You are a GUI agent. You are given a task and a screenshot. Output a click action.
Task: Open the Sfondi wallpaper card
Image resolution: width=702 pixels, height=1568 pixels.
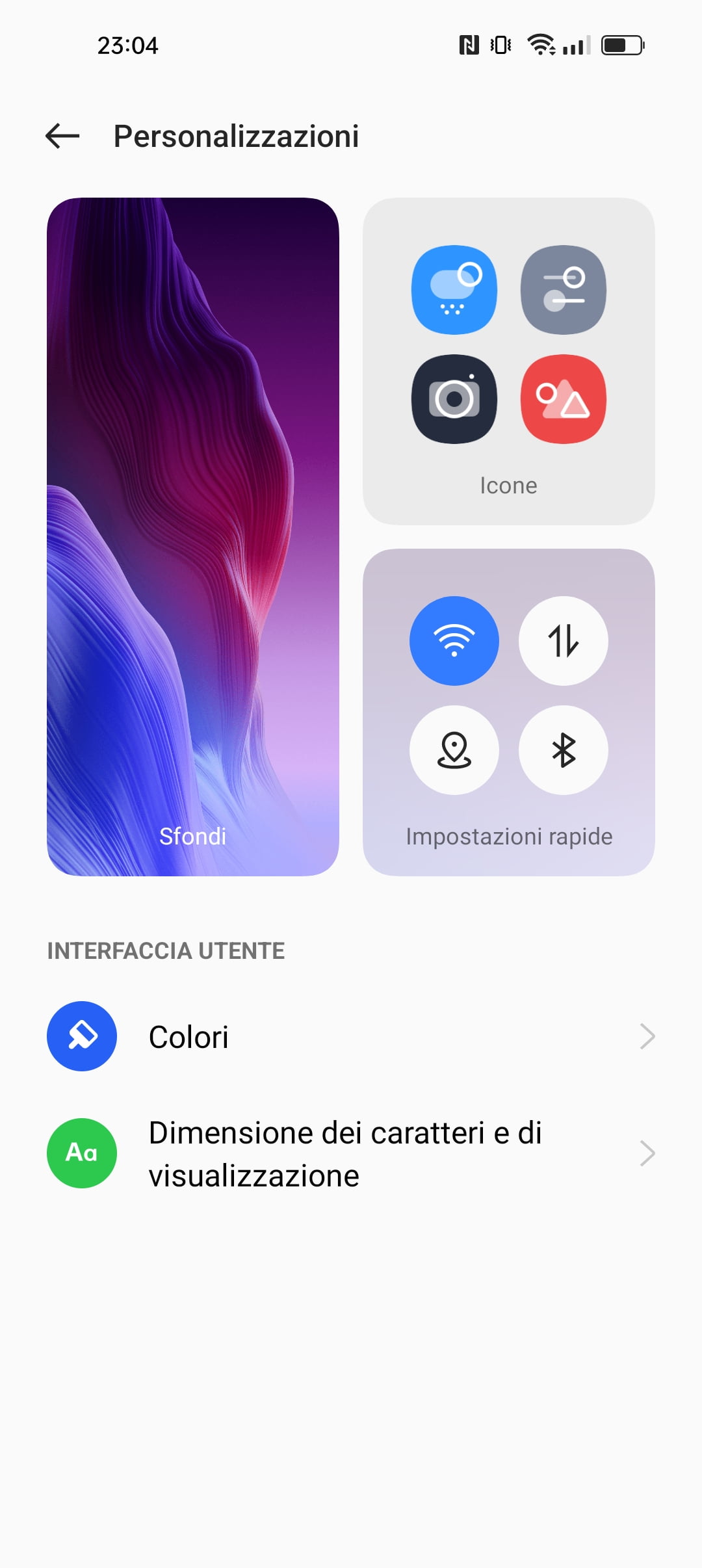coord(193,537)
